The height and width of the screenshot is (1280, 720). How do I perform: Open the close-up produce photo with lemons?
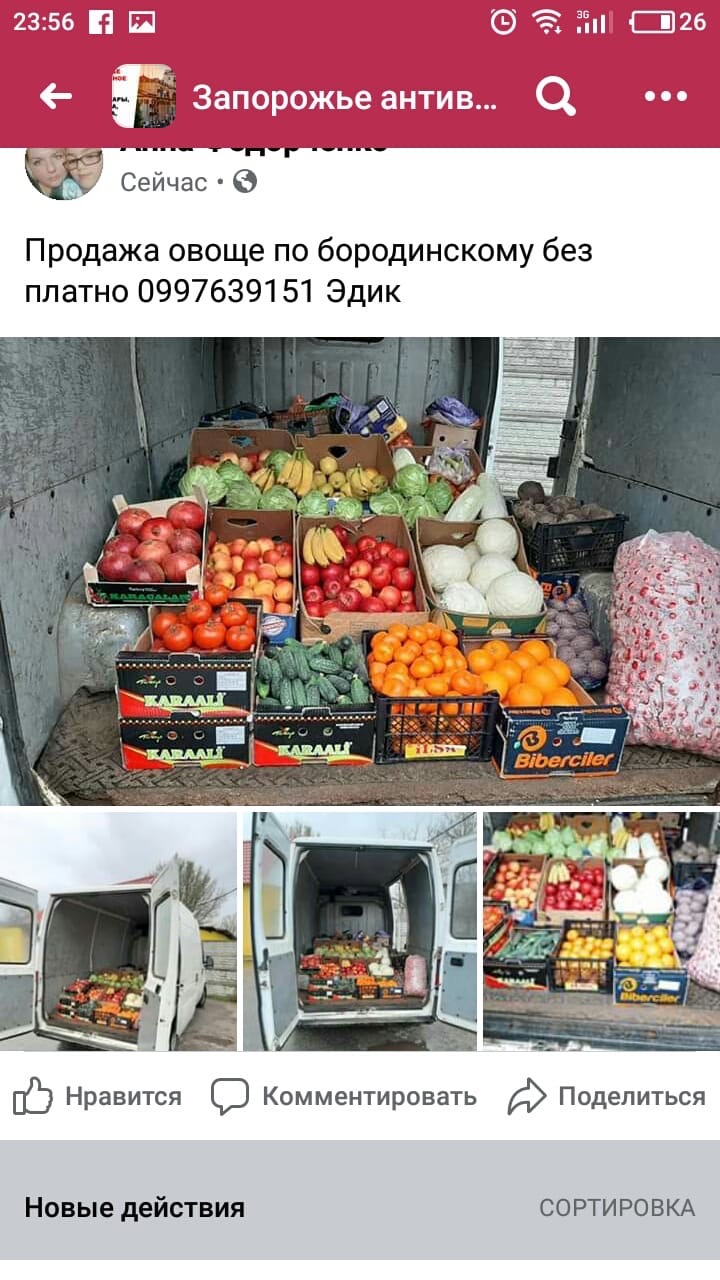(601, 930)
